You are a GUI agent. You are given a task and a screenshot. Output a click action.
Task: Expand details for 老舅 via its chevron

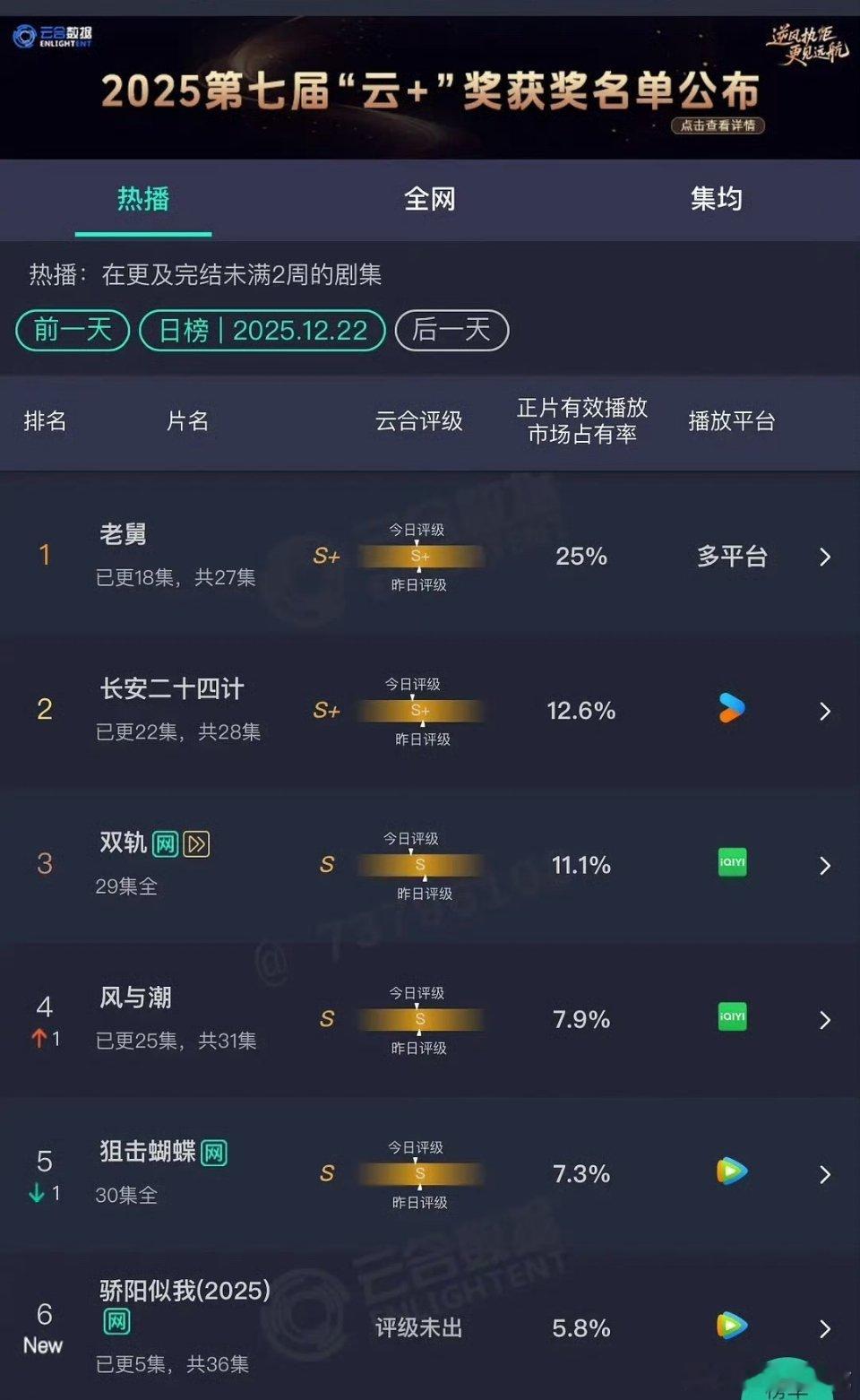(x=825, y=556)
